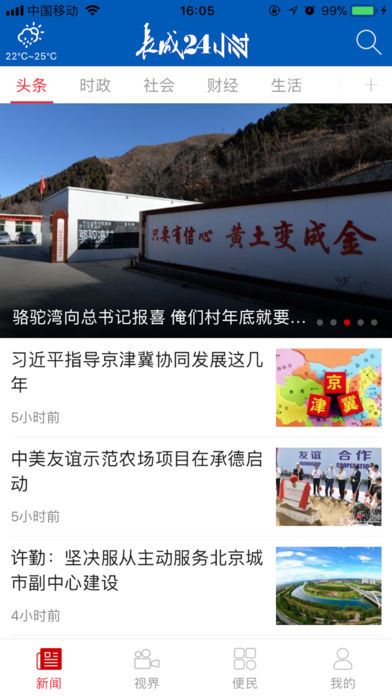
Task: Switch to the 生活 tab
Action: [x=286, y=85]
